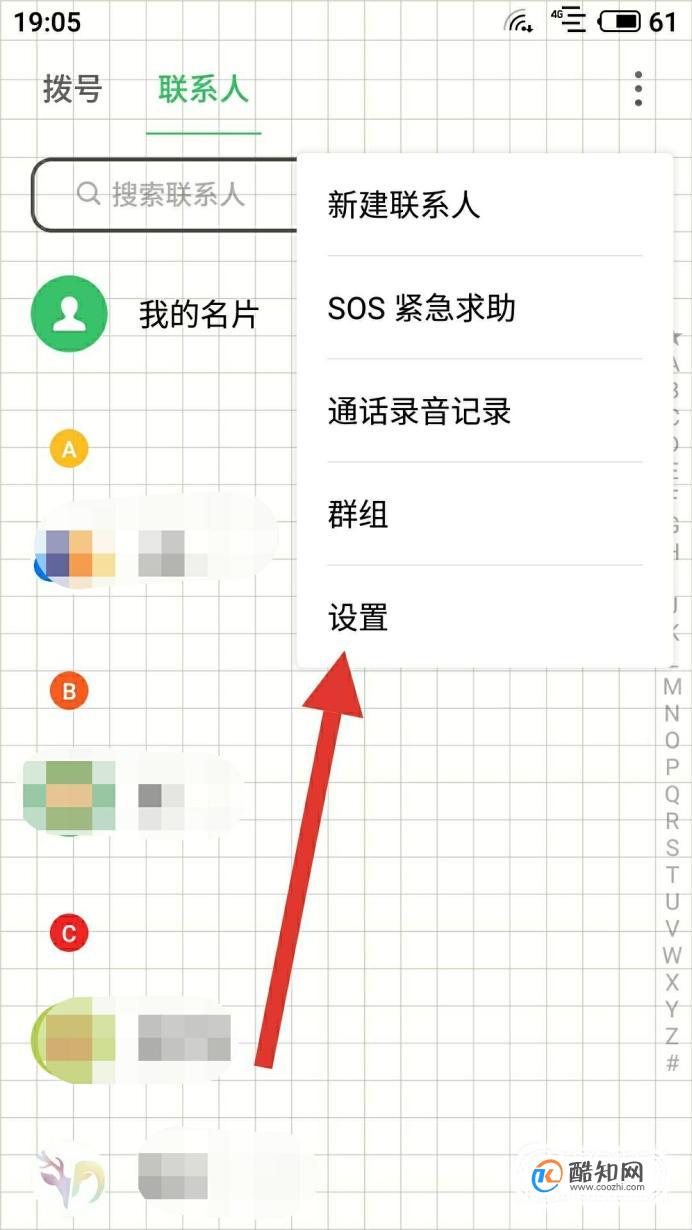Image resolution: width=692 pixels, height=1230 pixels.
Task: Select 群组 from the menu
Action: pos(357,515)
